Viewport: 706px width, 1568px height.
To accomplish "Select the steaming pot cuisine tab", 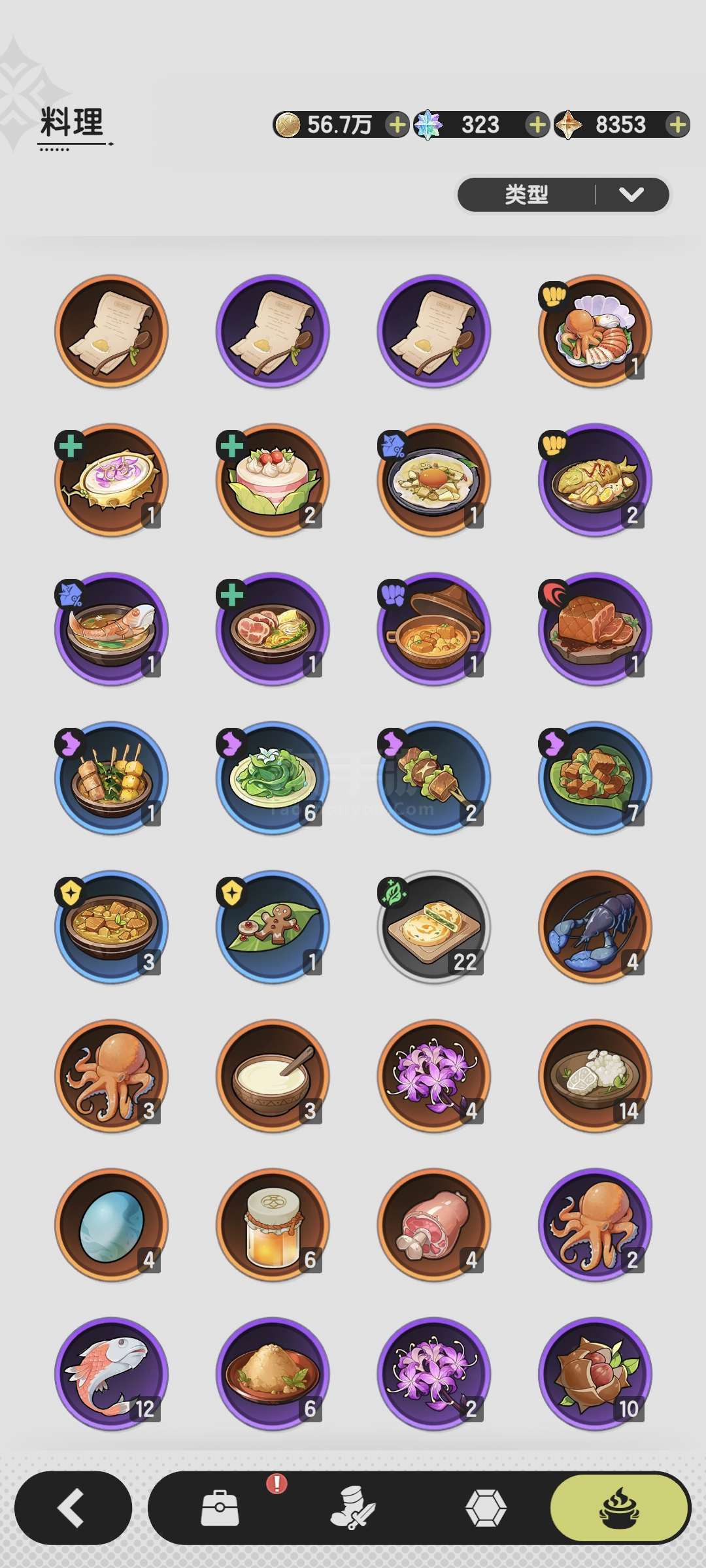I will click(619, 1508).
